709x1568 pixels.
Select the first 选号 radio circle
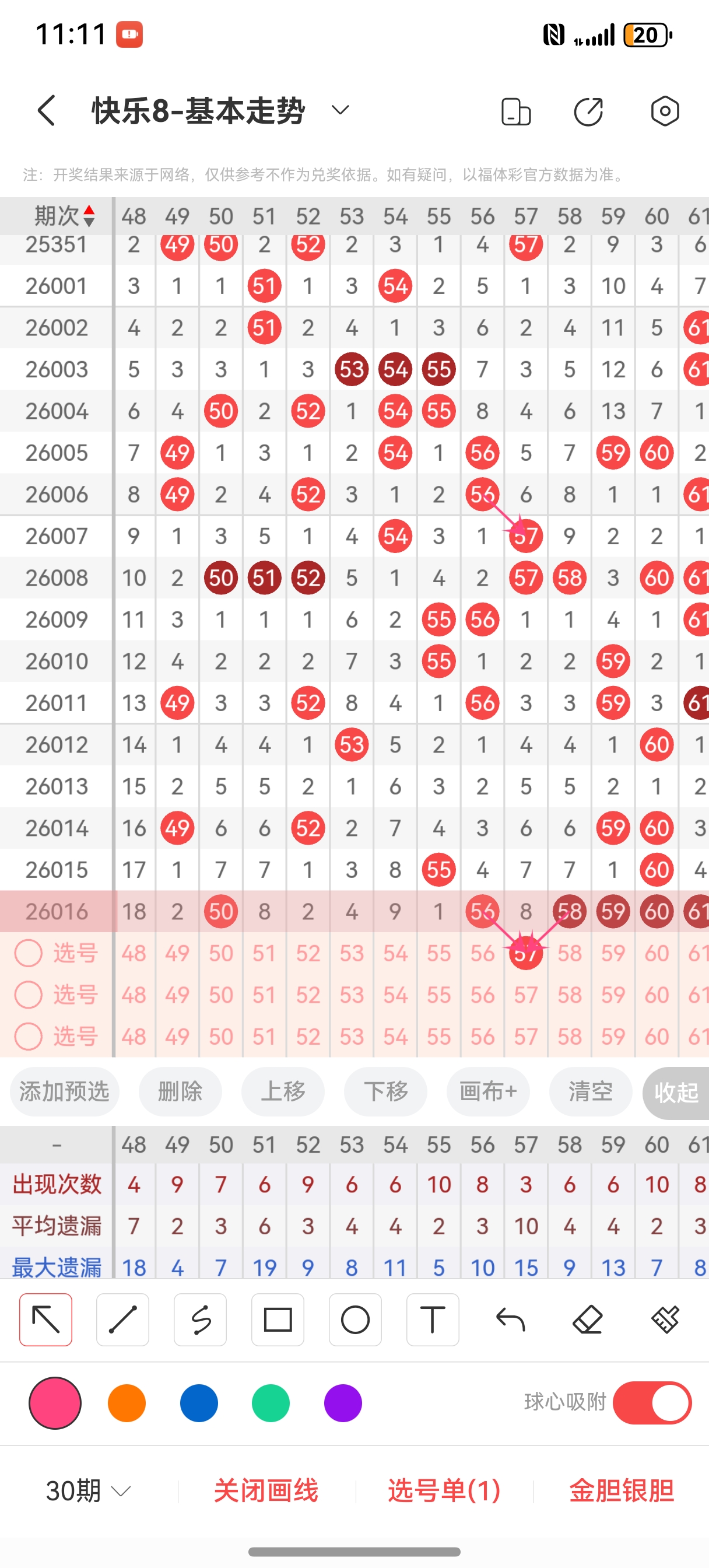pos(28,953)
